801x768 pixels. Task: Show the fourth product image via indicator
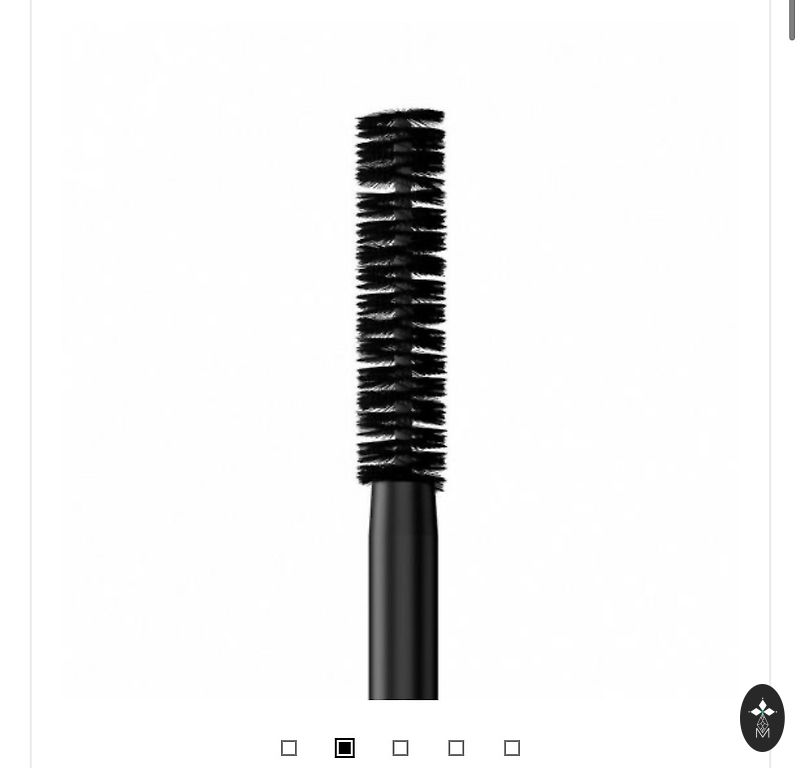[456, 748]
